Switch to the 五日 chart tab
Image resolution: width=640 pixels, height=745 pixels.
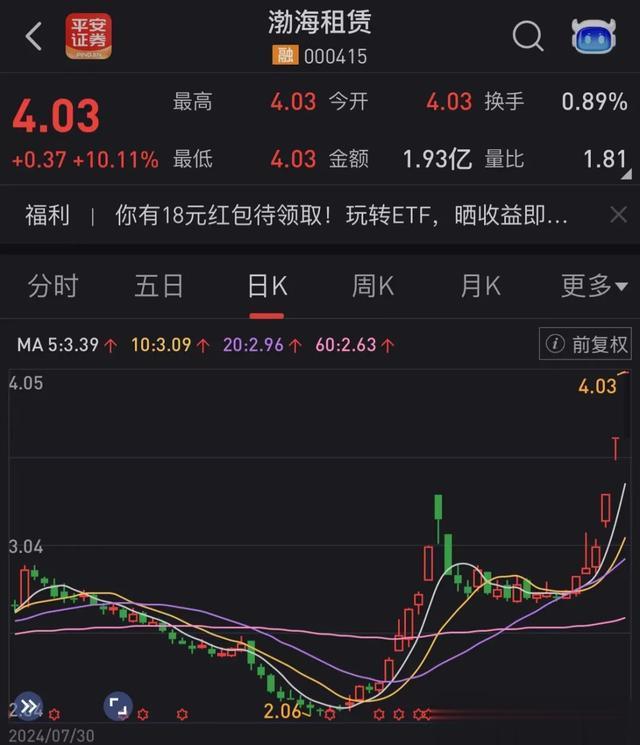pyautogui.click(x=159, y=287)
